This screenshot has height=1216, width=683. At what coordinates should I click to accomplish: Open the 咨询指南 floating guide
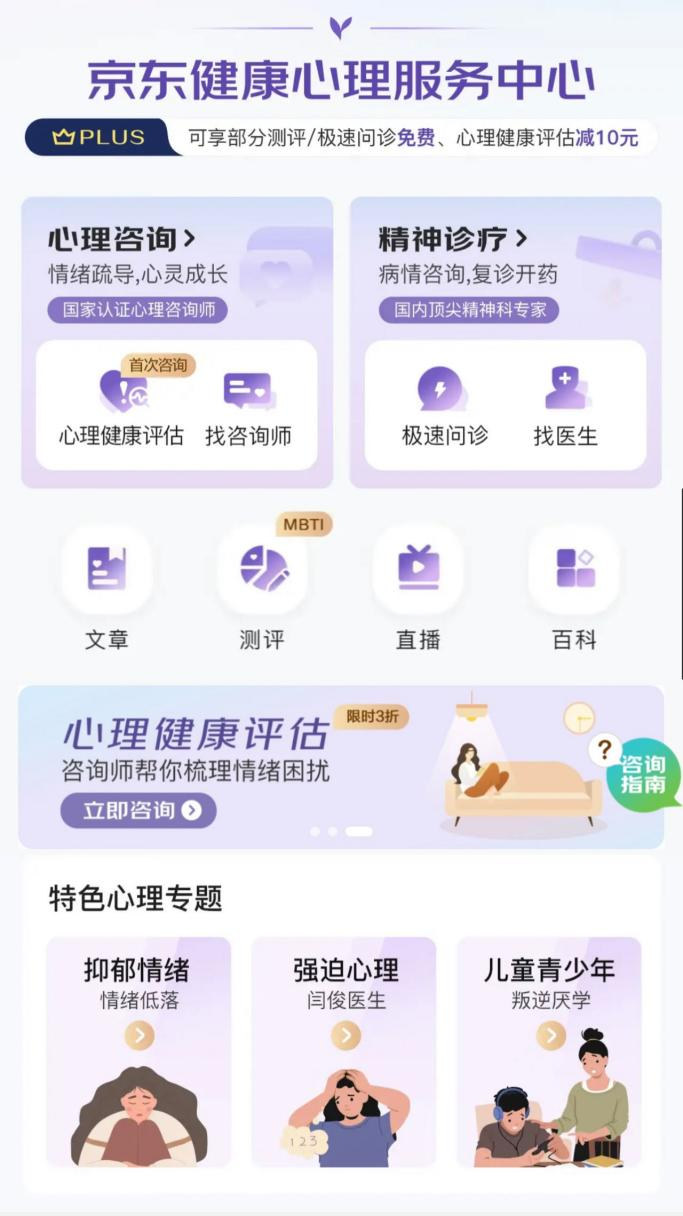click(641, 774)
